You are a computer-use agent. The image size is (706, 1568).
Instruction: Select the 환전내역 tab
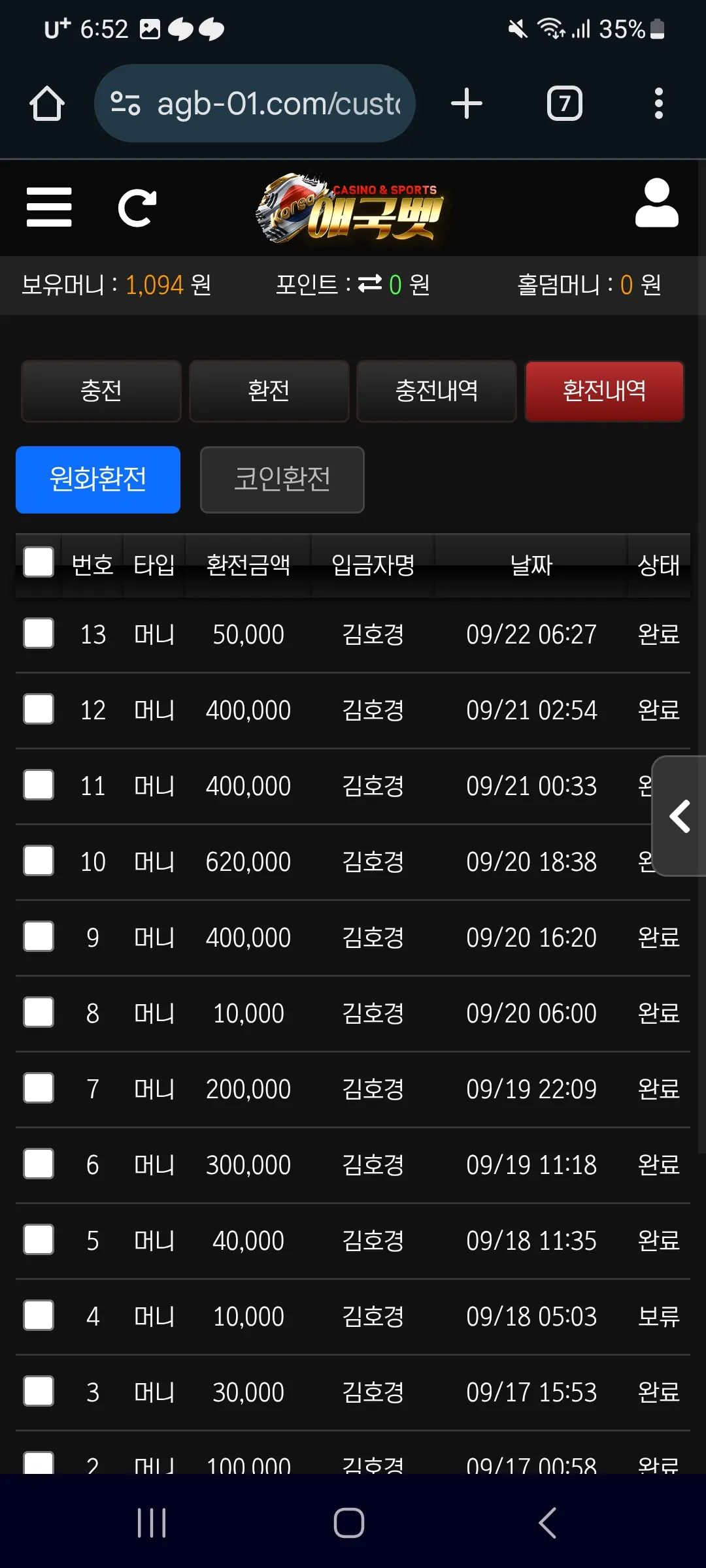point(605,391)
